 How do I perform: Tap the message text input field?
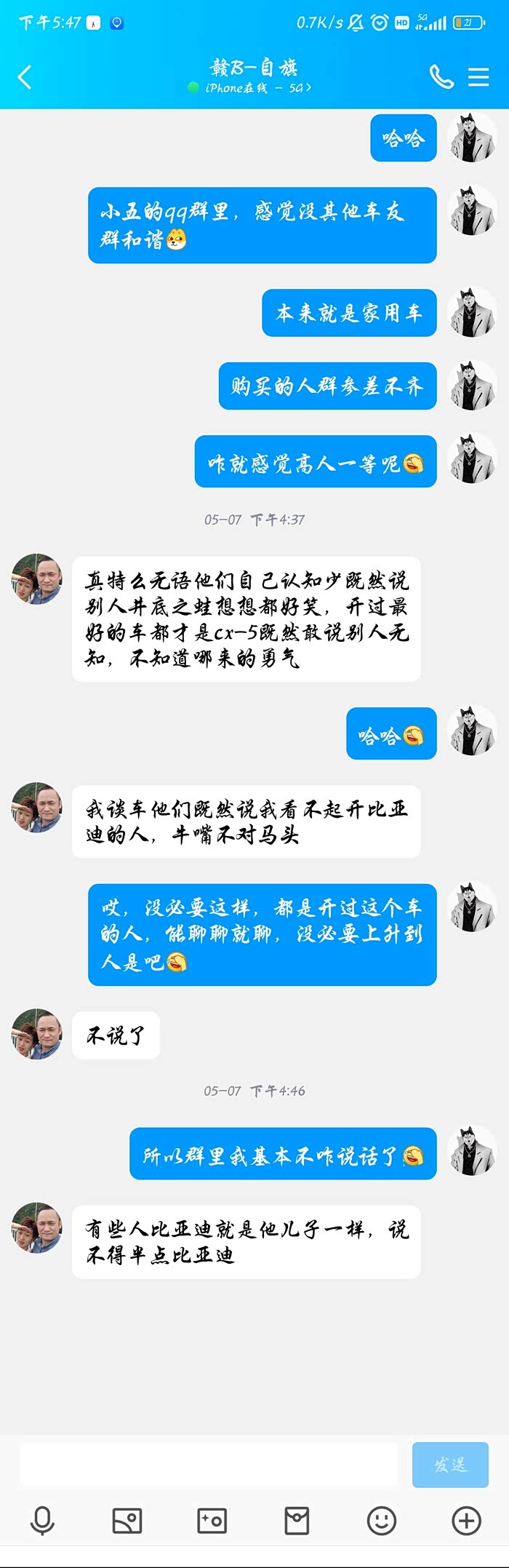[209, 1465]
